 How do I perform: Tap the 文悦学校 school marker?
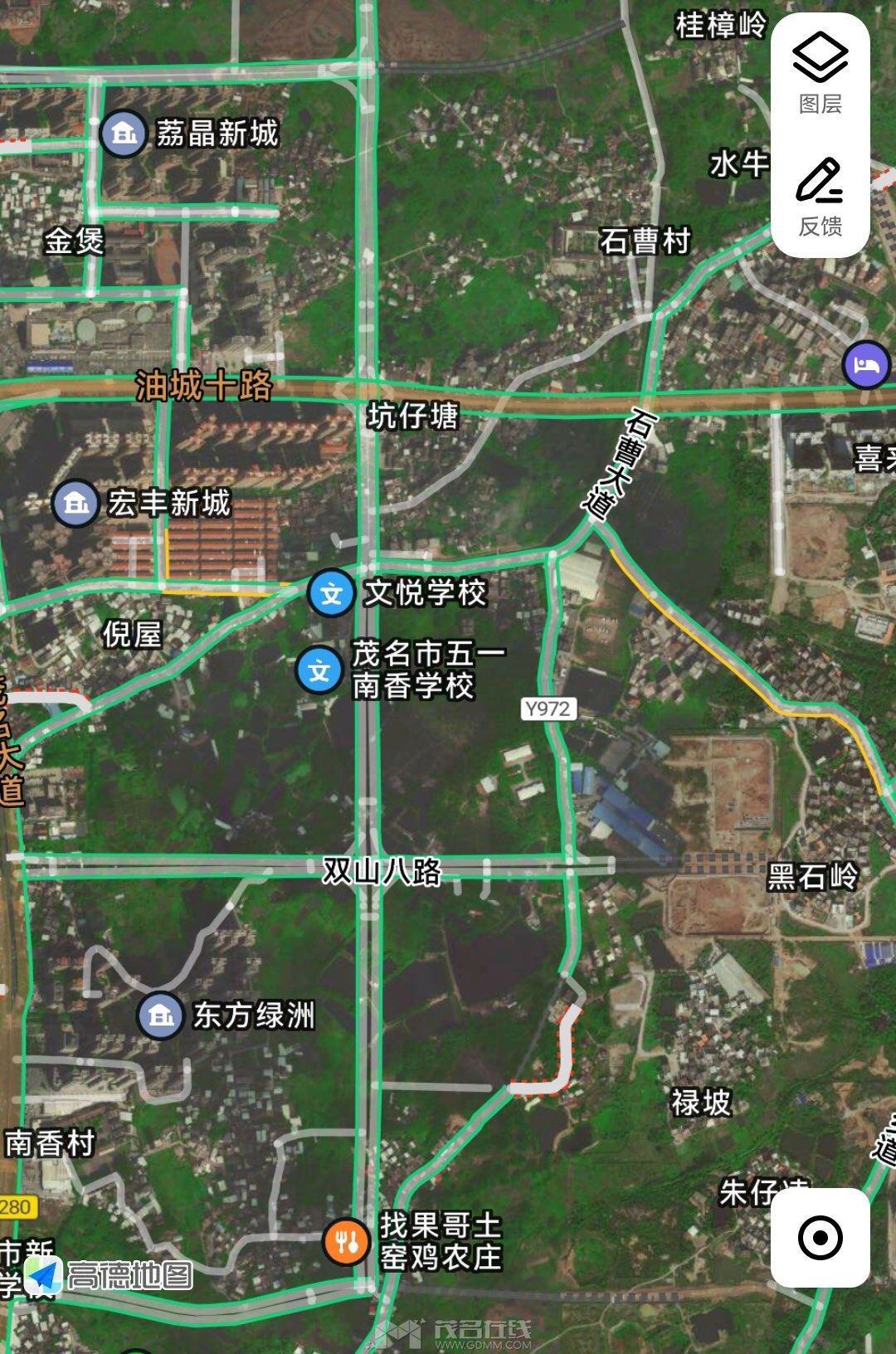click(332, 593)
